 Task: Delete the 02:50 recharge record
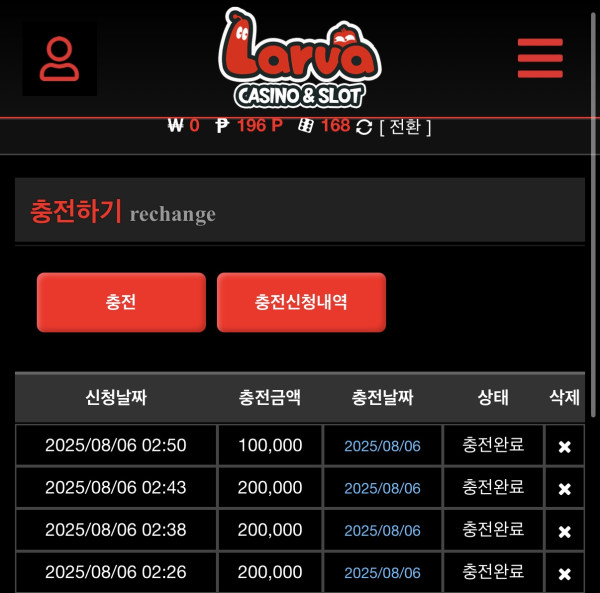[564, 446]
